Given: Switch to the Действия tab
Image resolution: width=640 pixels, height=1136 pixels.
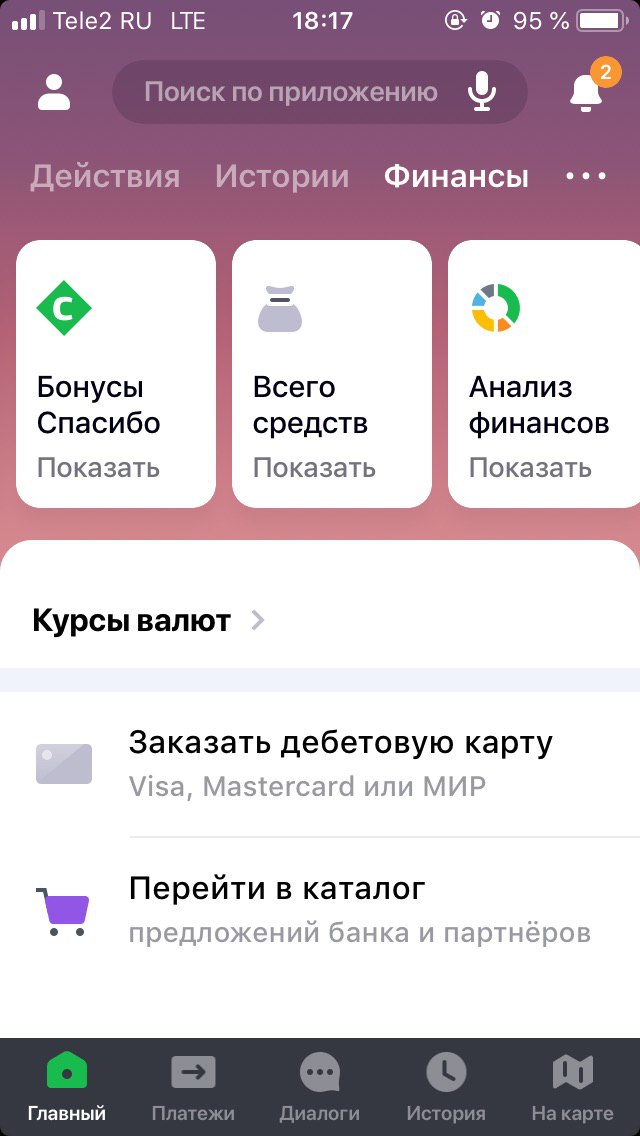Looking at the screenshot, I should 105,176.
